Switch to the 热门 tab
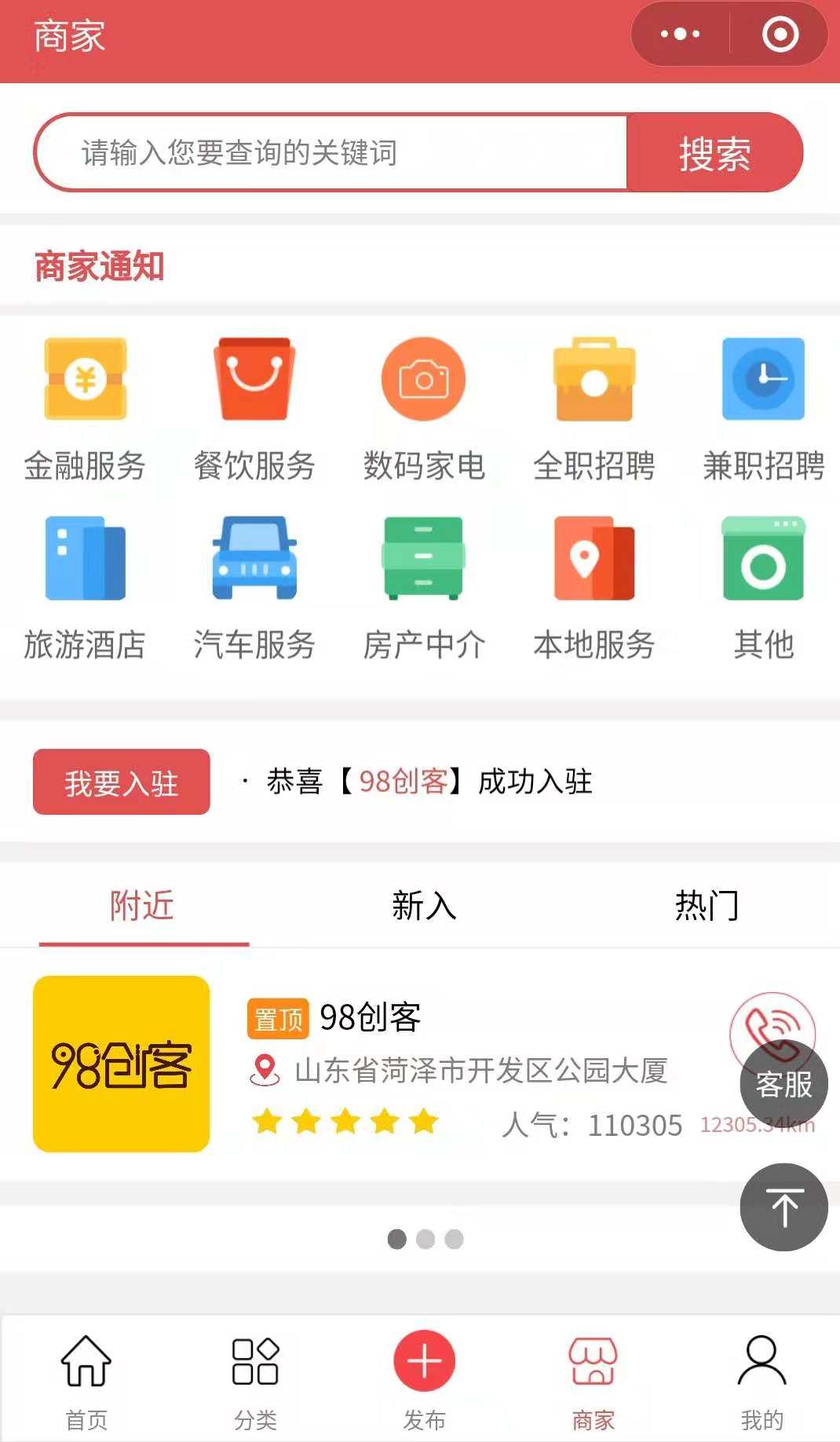The image size is (840, 1442). (x=707, y=906)
